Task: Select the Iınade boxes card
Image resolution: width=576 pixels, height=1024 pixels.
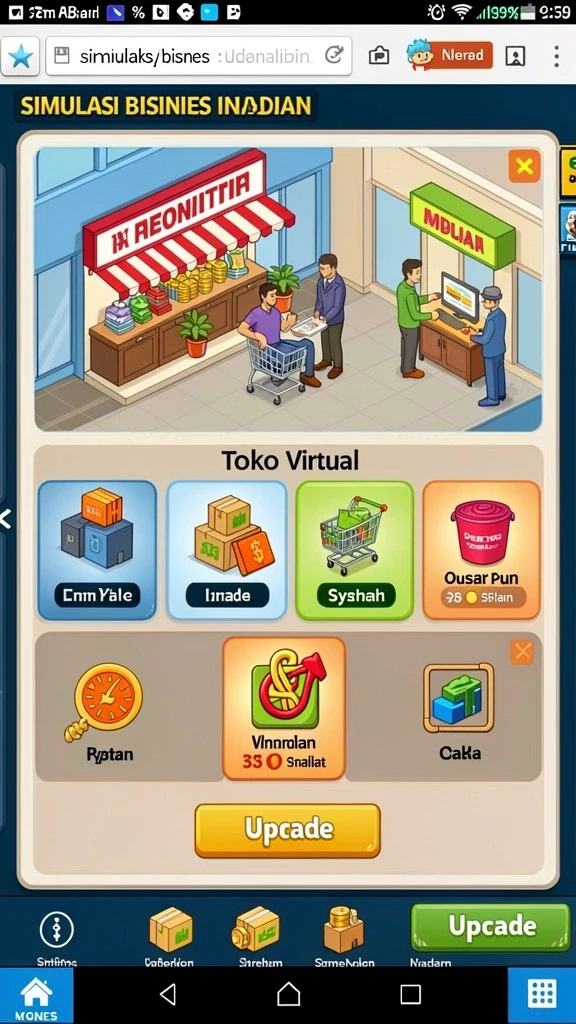Action: 227,550
